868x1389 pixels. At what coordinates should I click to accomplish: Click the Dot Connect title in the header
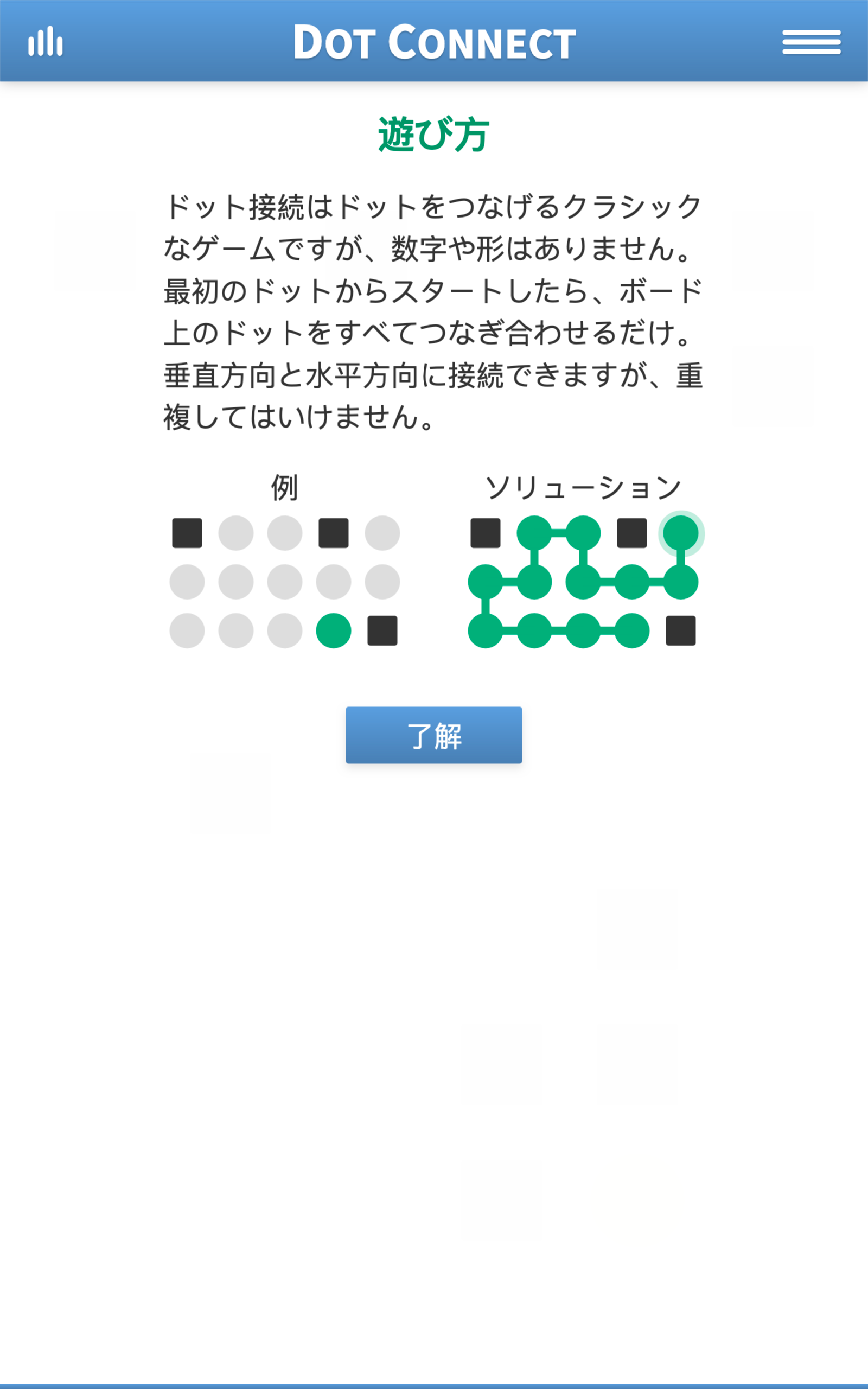(433, 41)
